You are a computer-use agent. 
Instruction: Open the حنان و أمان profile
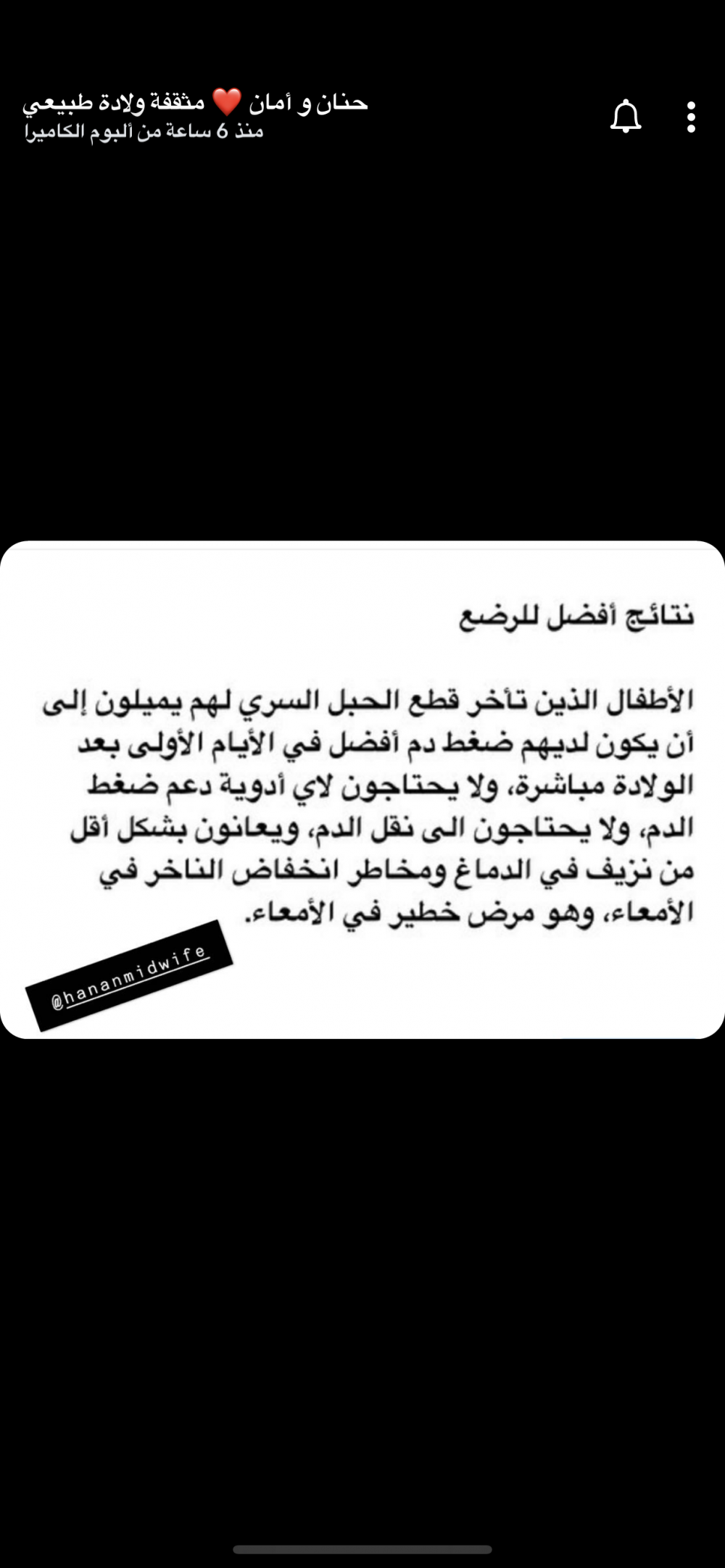tap(196, 104)
